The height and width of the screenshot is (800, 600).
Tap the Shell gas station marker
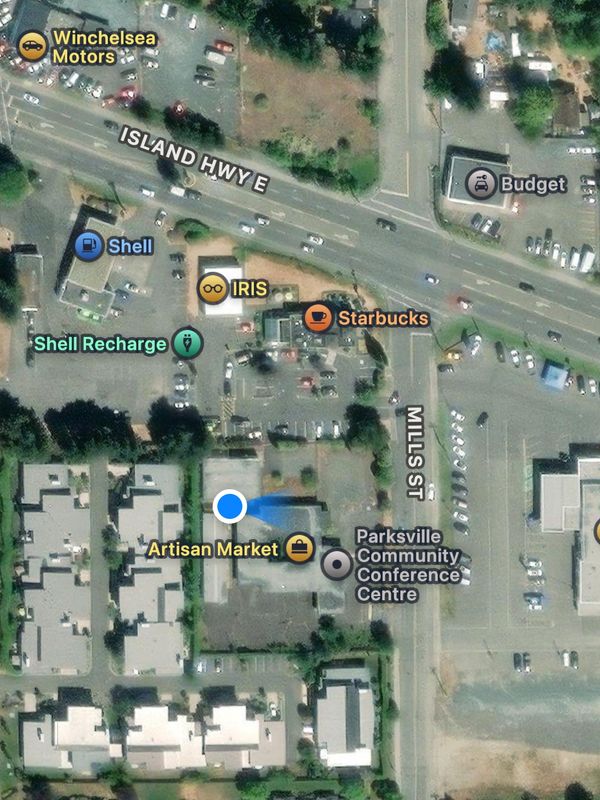(89, 246)
